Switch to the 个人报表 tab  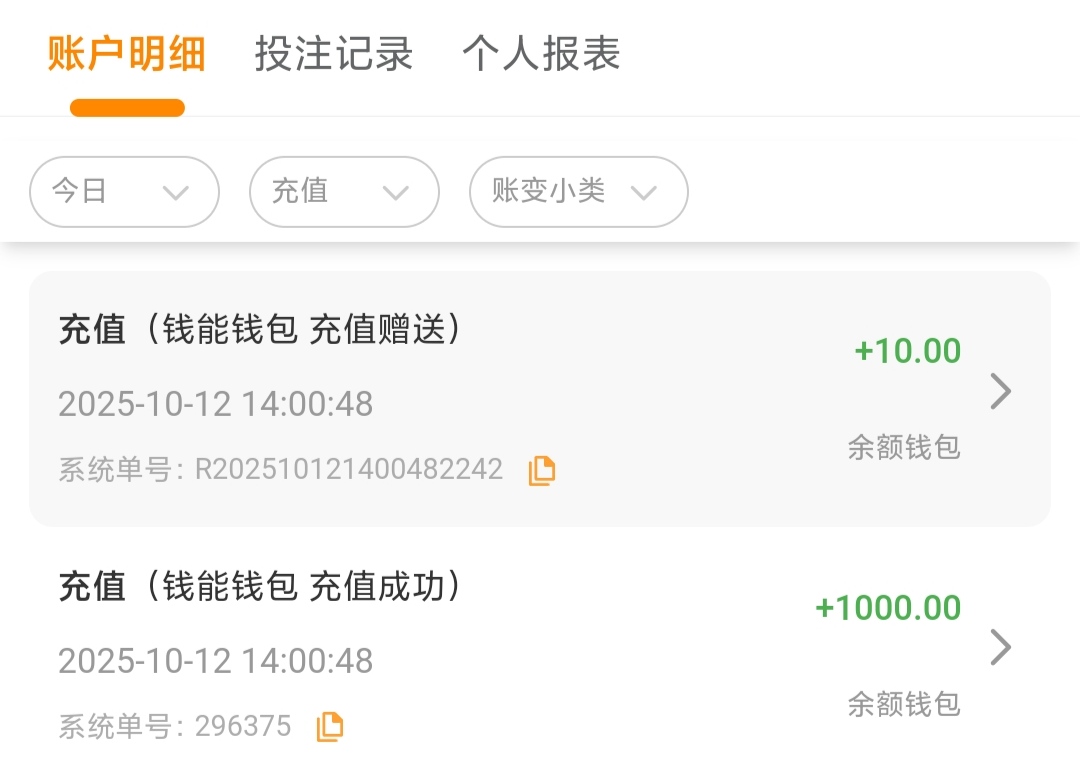click(x=541, y=54)
